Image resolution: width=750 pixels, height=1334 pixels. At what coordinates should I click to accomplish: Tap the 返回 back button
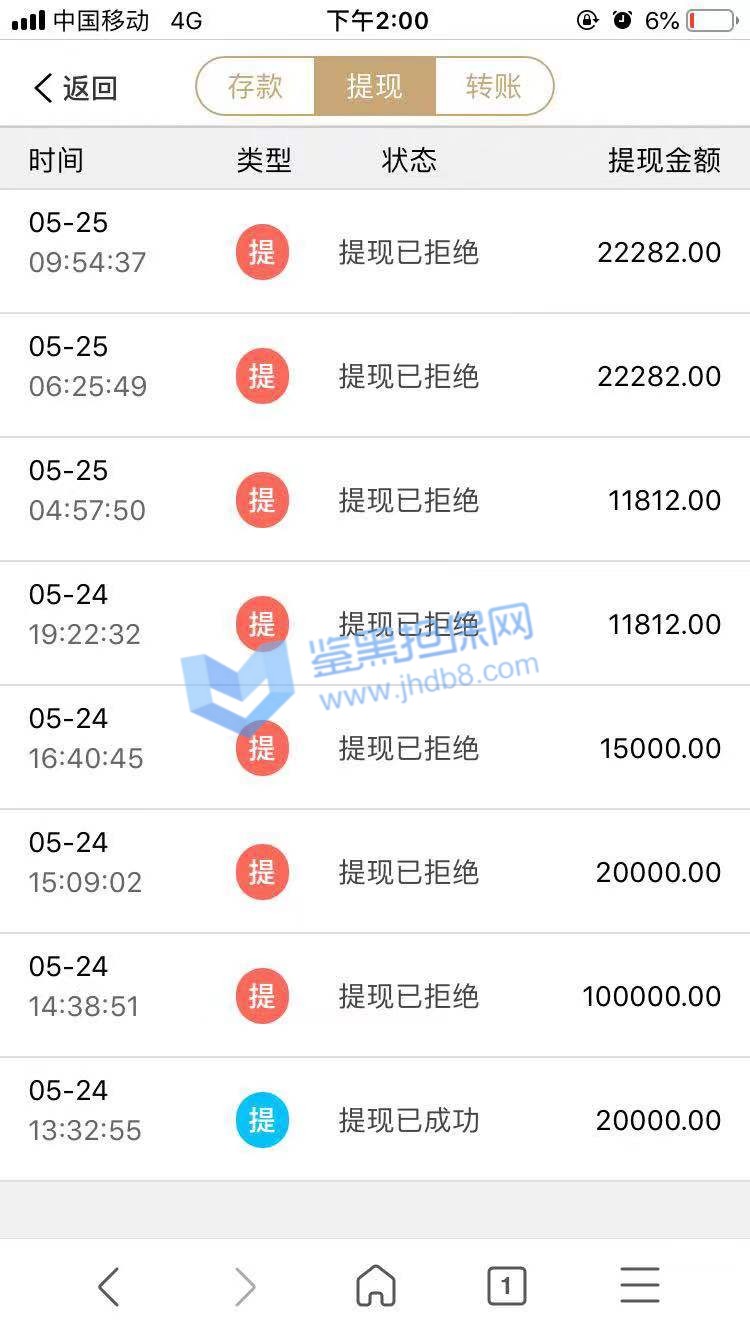[x=75, y=88]
